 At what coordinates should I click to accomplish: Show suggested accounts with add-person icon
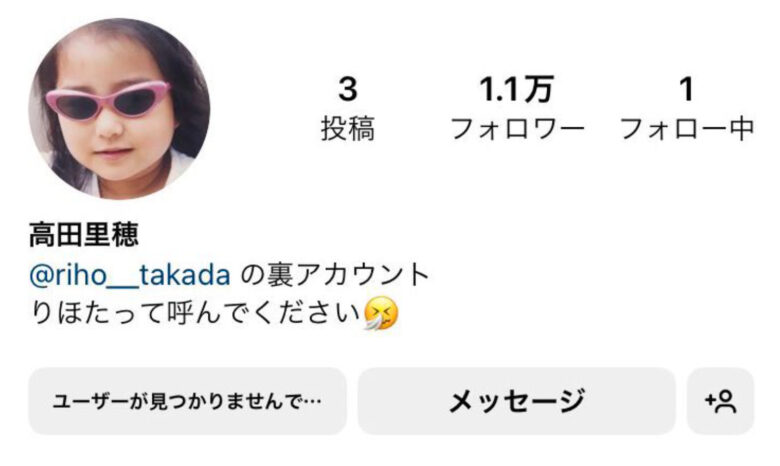pos(720,401)
